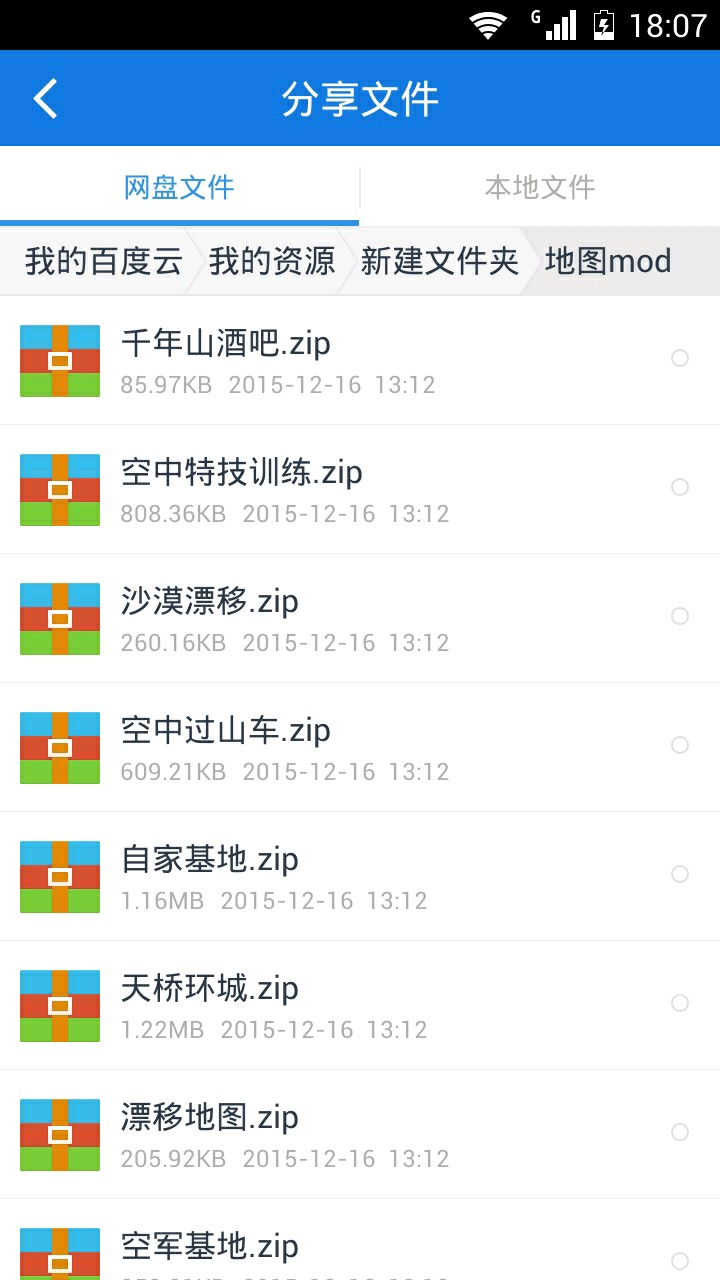Select the radio button for 自家基地.zip
720x1280 pixels.
tap(680, 874)
